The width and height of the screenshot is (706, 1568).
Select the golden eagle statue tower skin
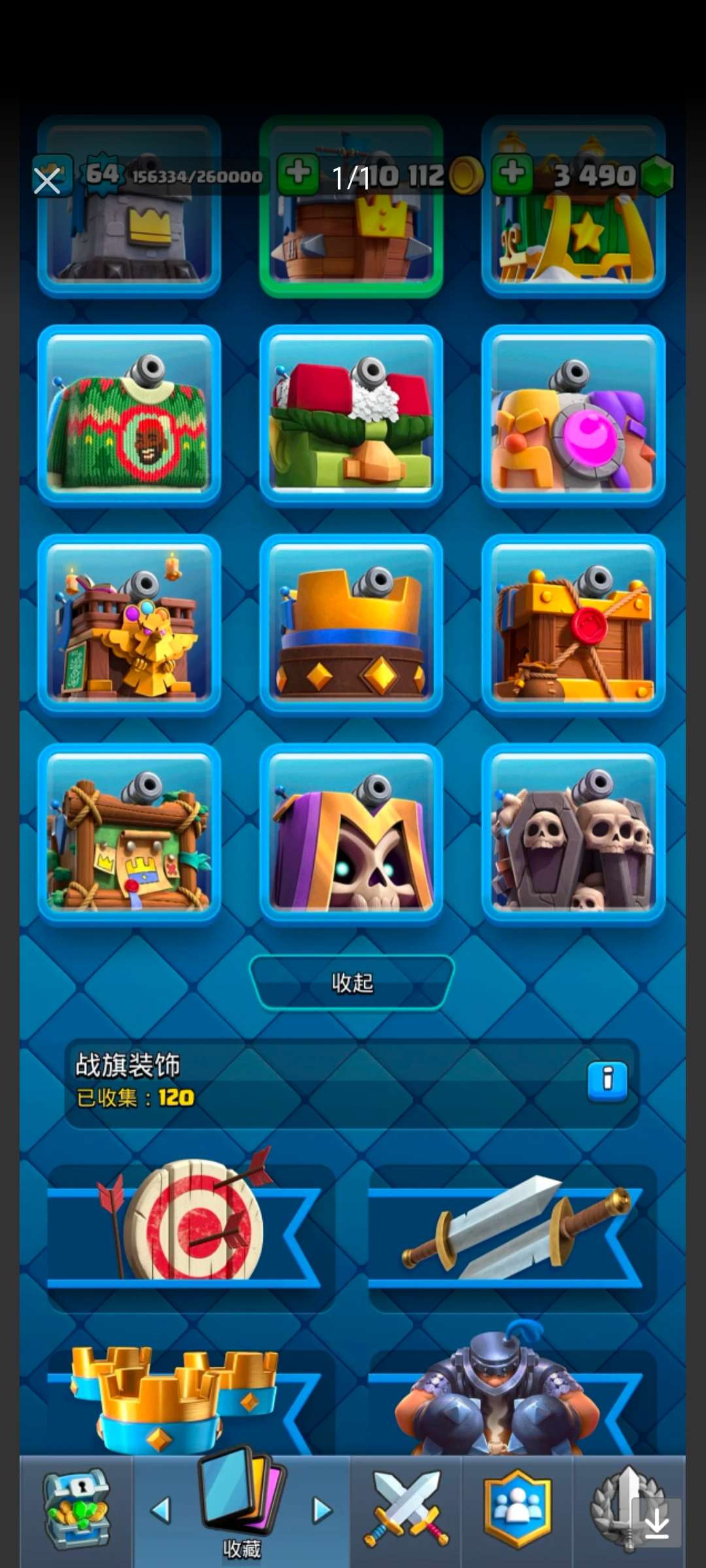pyautogui.click(x=129, y=625)
